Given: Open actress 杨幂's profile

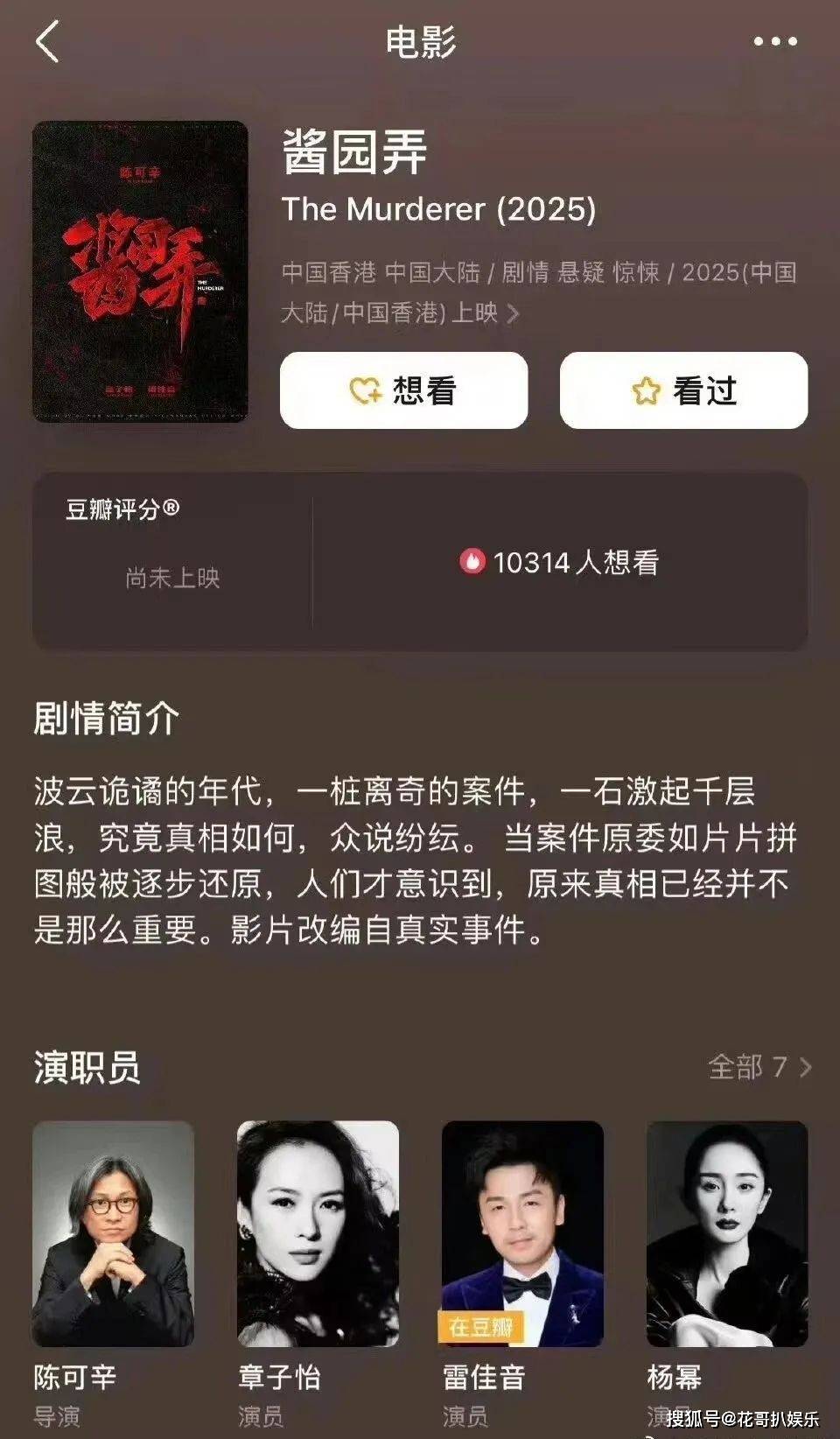Looking at the screenshot, I should point(726,1233).
